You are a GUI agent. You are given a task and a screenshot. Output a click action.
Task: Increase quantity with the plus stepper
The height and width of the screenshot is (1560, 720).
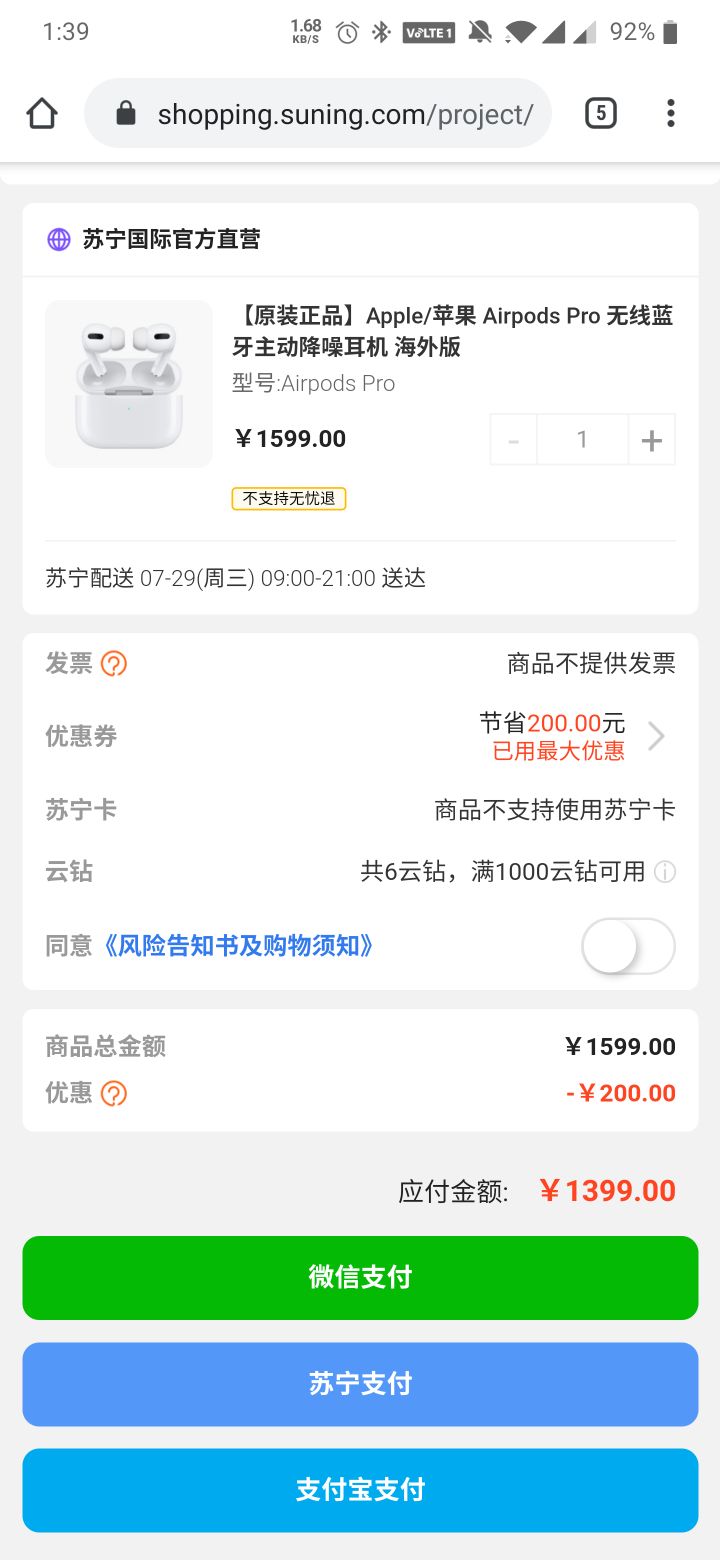[x=652, y=439]
